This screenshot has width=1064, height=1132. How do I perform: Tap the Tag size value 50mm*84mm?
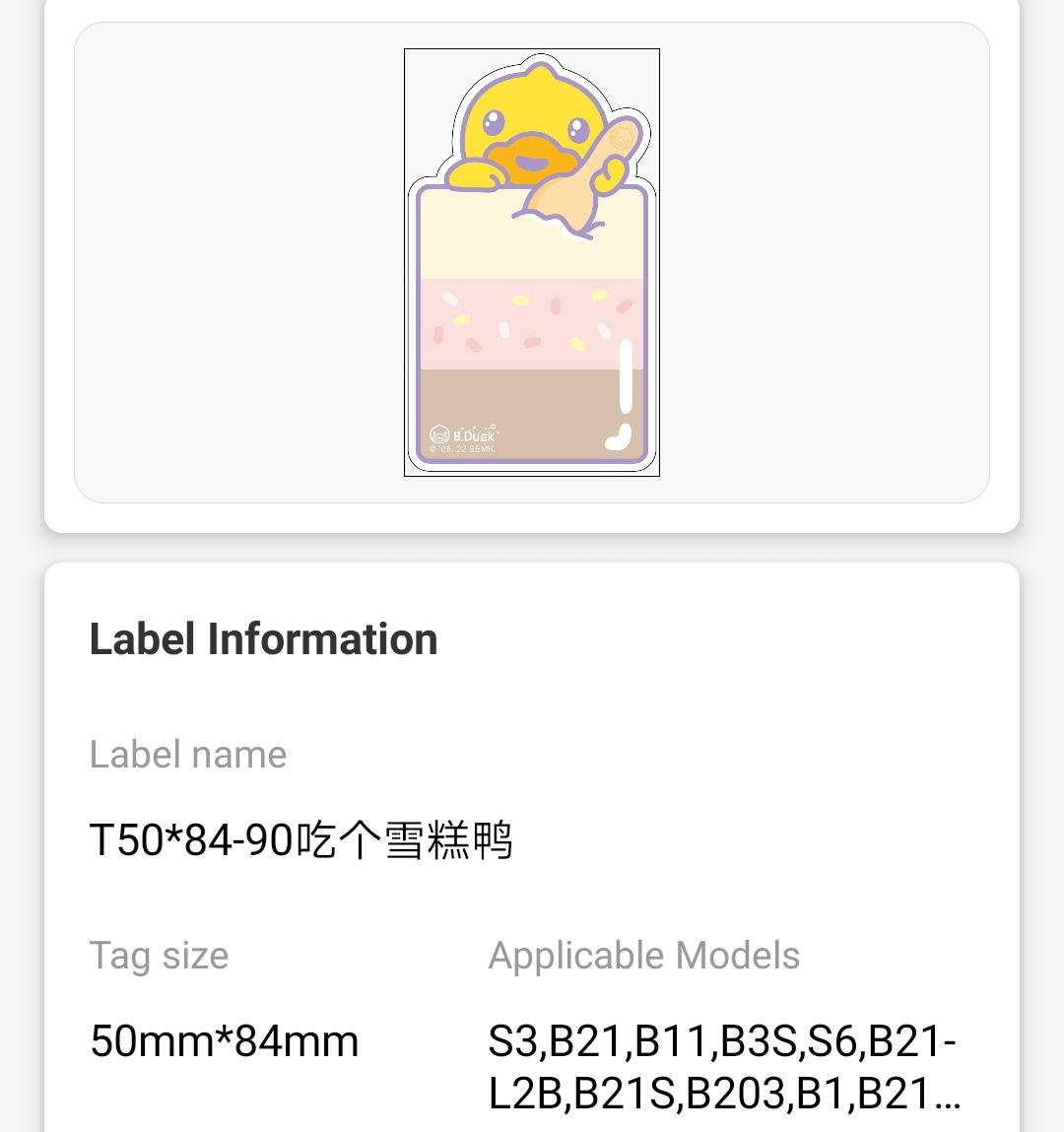(225, 1039)
